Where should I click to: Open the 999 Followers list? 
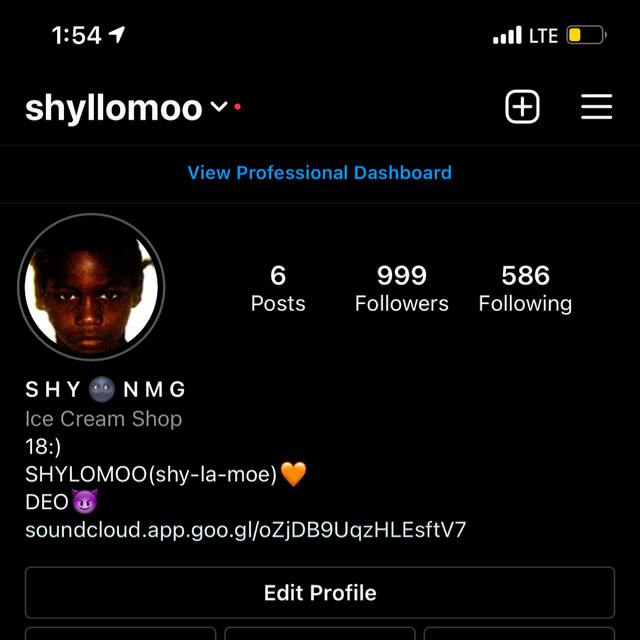[x=402, y=288]
